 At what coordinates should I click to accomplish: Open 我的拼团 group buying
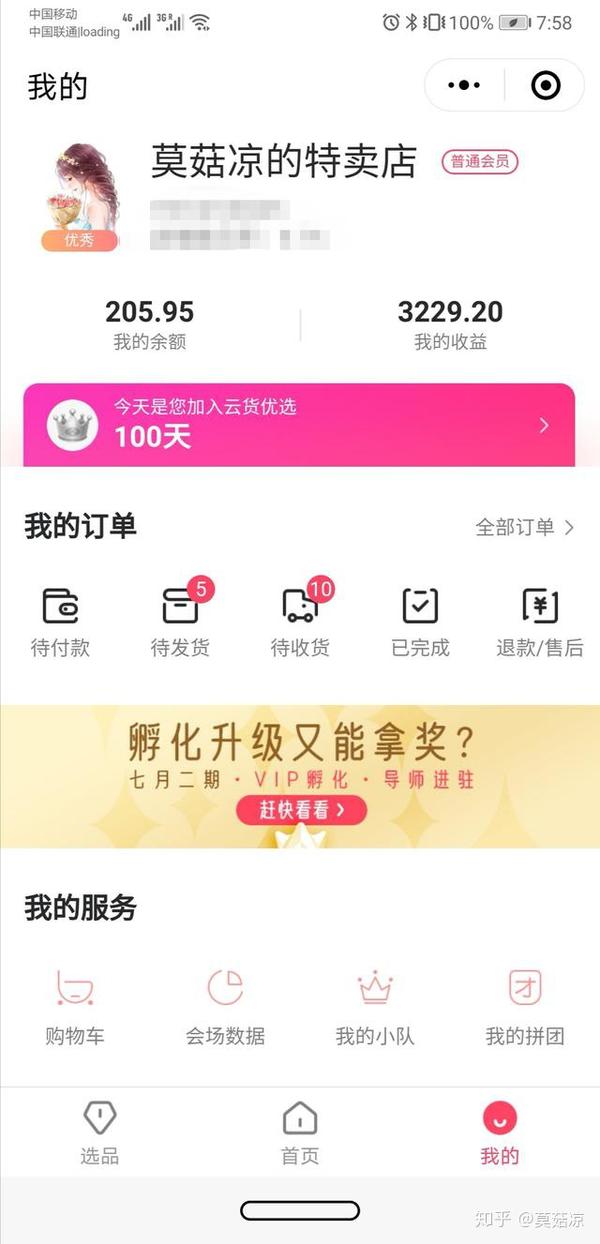tap(525, 1005)
